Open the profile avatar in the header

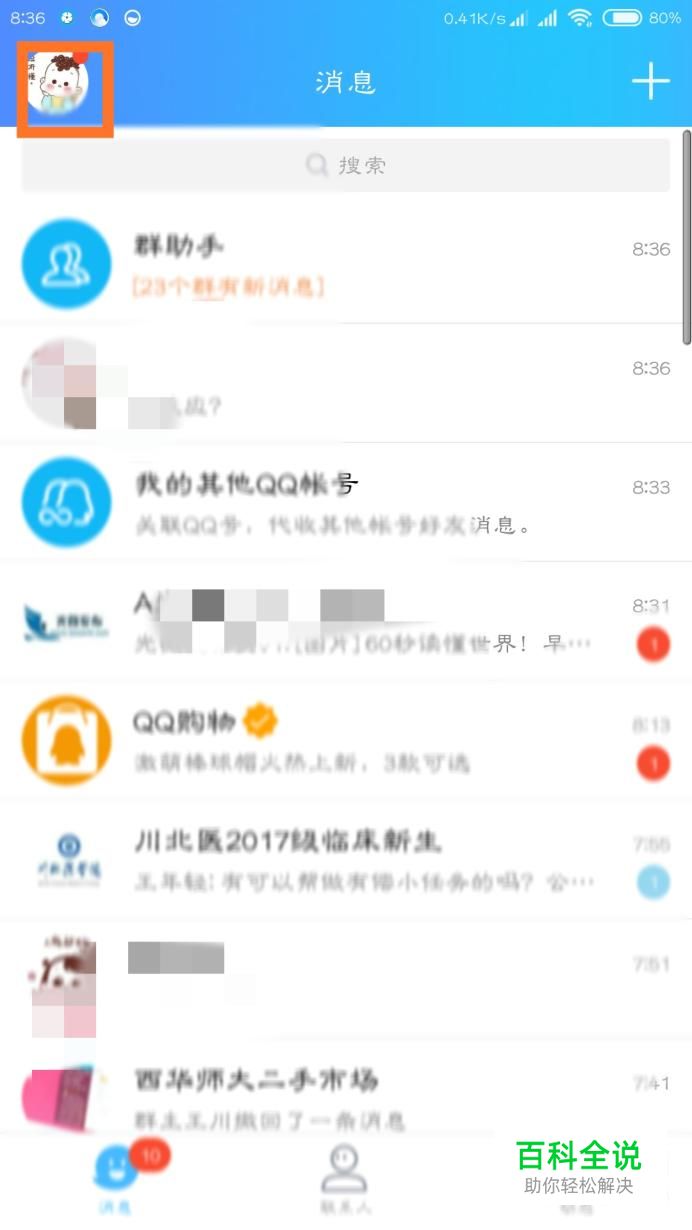click(62, 86)
